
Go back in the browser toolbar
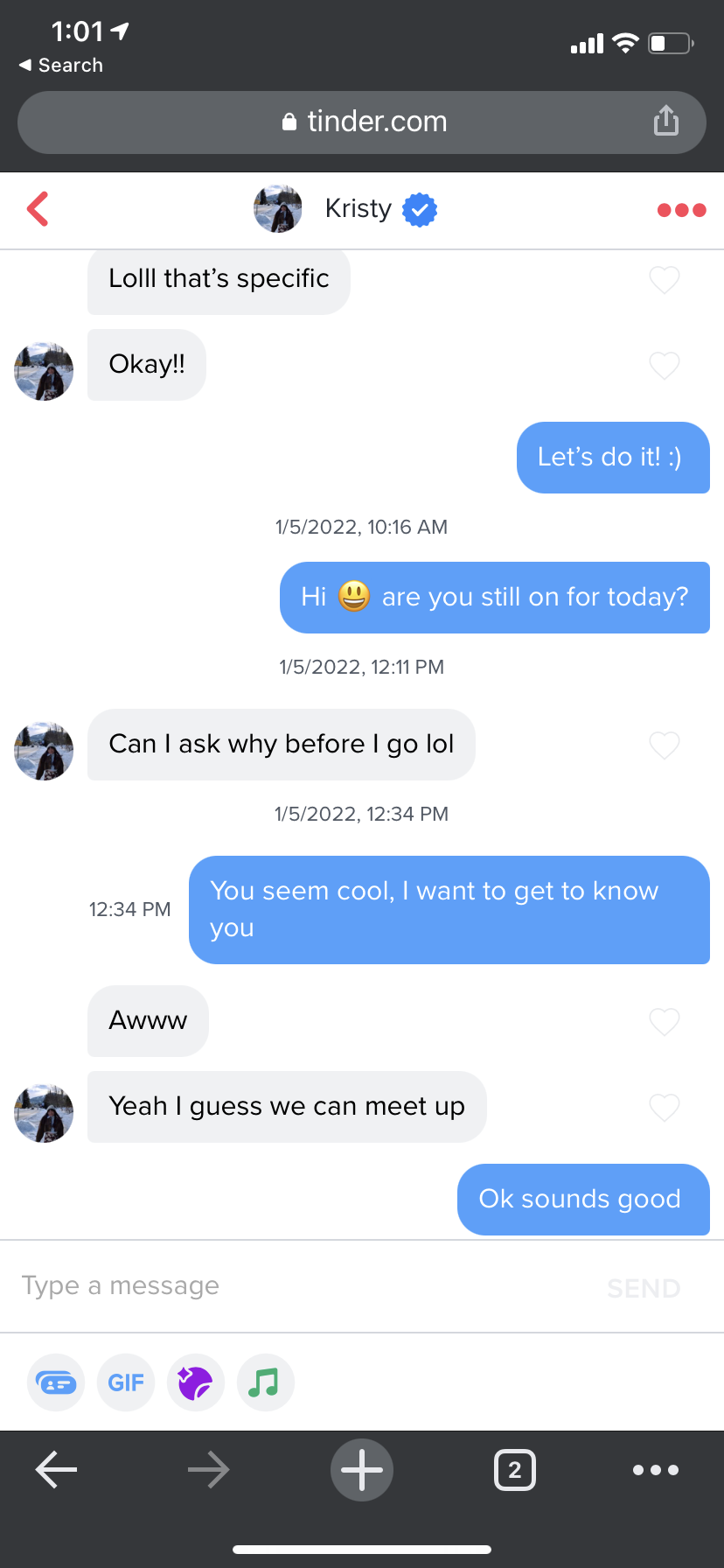[x=57, y=1470]
